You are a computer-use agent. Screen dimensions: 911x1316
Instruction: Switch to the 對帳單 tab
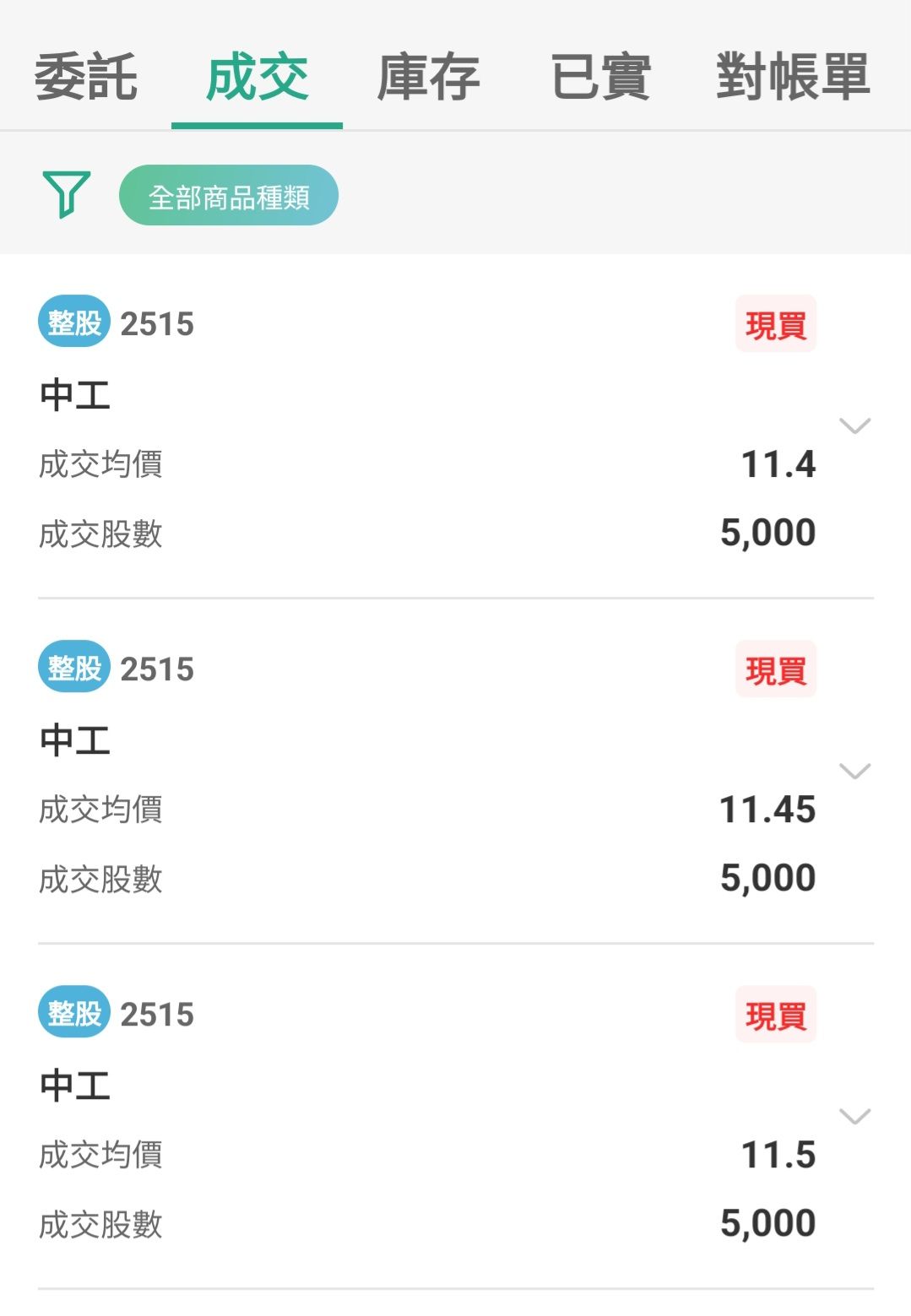792,77
